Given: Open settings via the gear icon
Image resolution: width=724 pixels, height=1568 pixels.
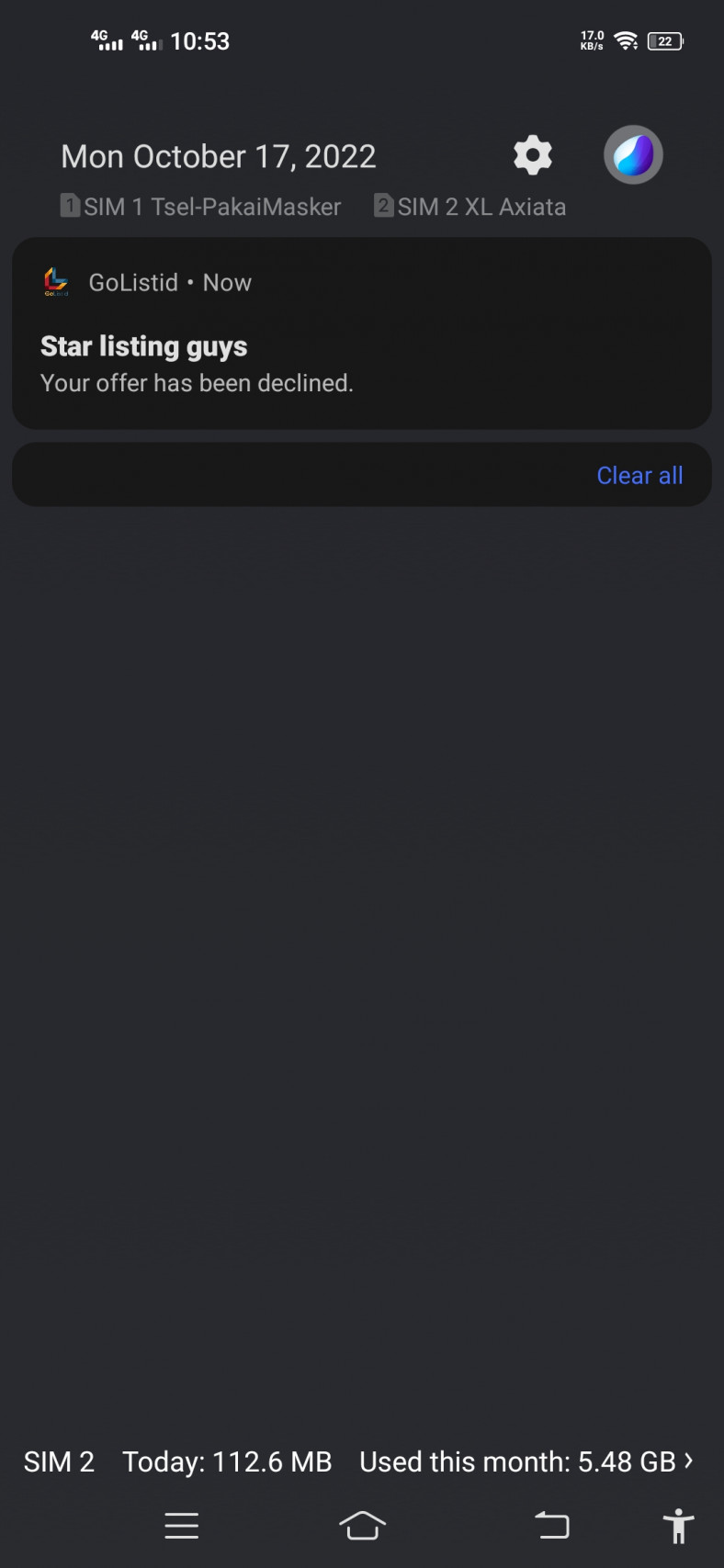Looking at the screenshot, I should point(533,155).
